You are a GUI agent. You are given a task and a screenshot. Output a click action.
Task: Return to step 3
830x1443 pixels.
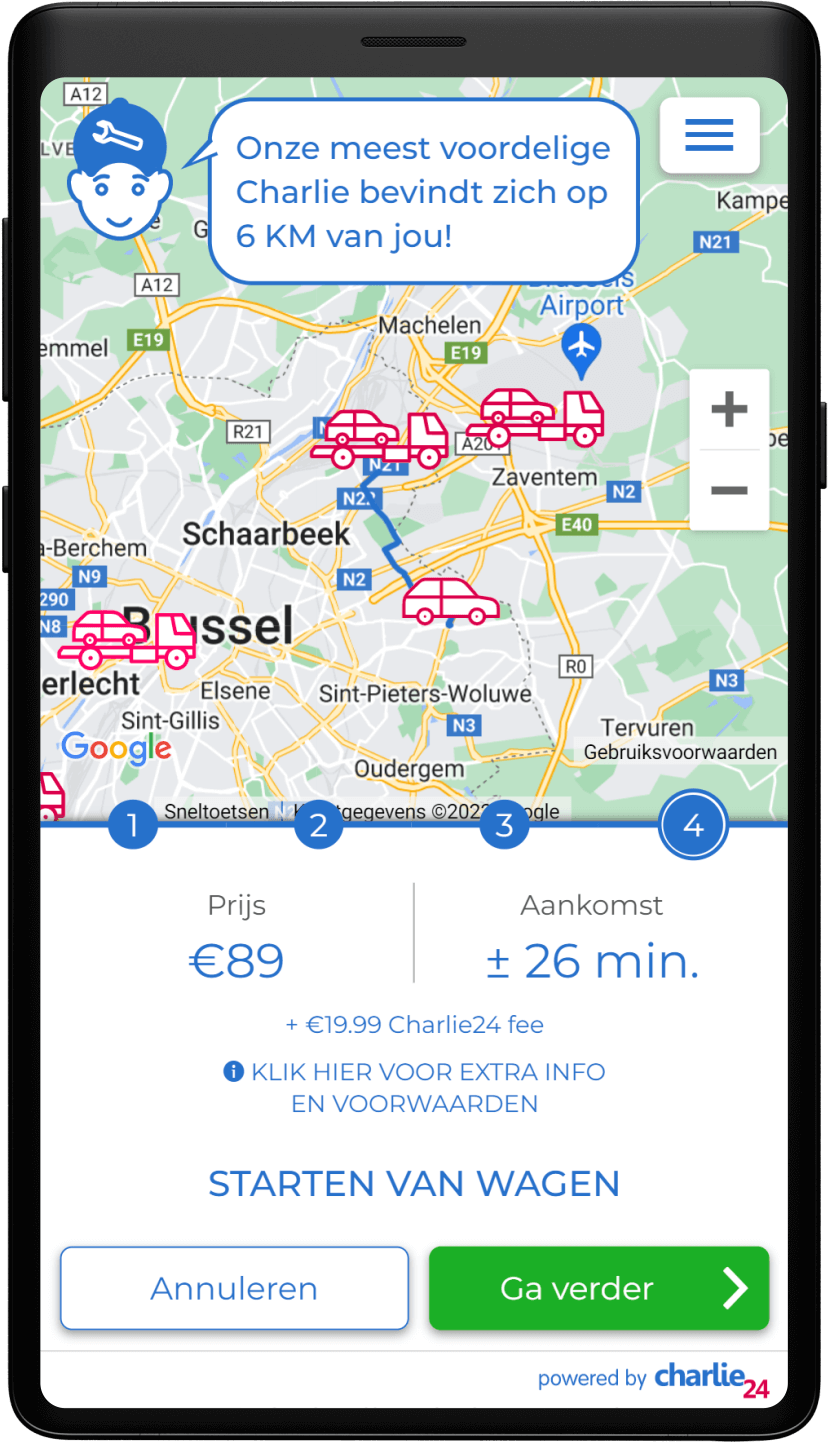pos(504,825)
